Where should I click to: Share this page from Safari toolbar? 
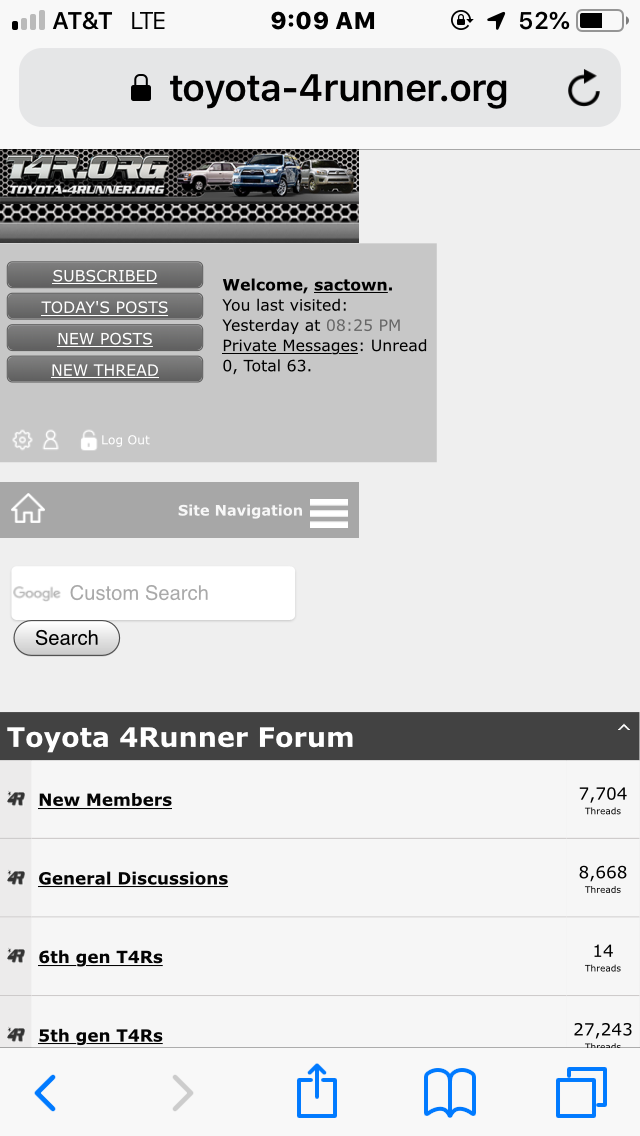pos(317,1090)
